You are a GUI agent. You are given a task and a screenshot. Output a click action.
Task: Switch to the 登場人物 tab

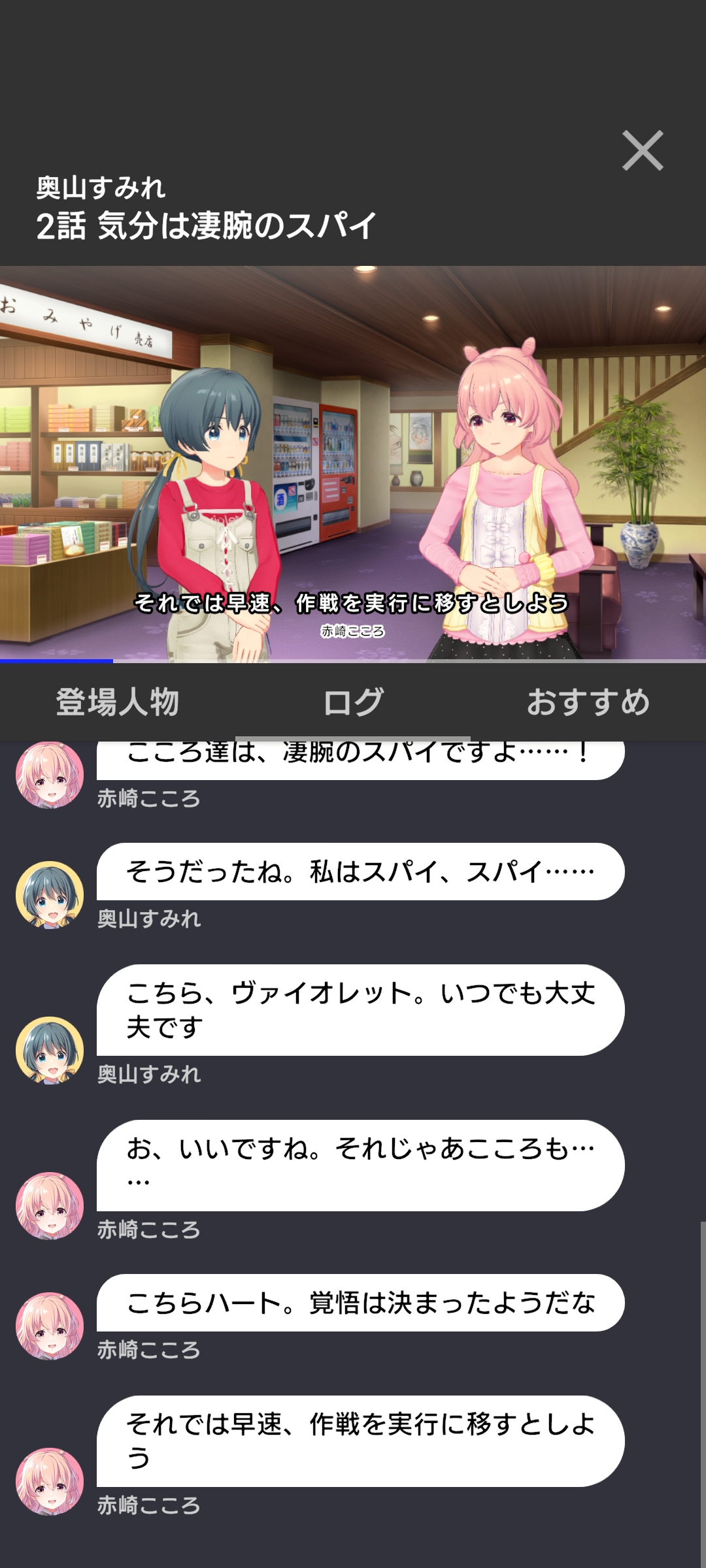[118, 702]
